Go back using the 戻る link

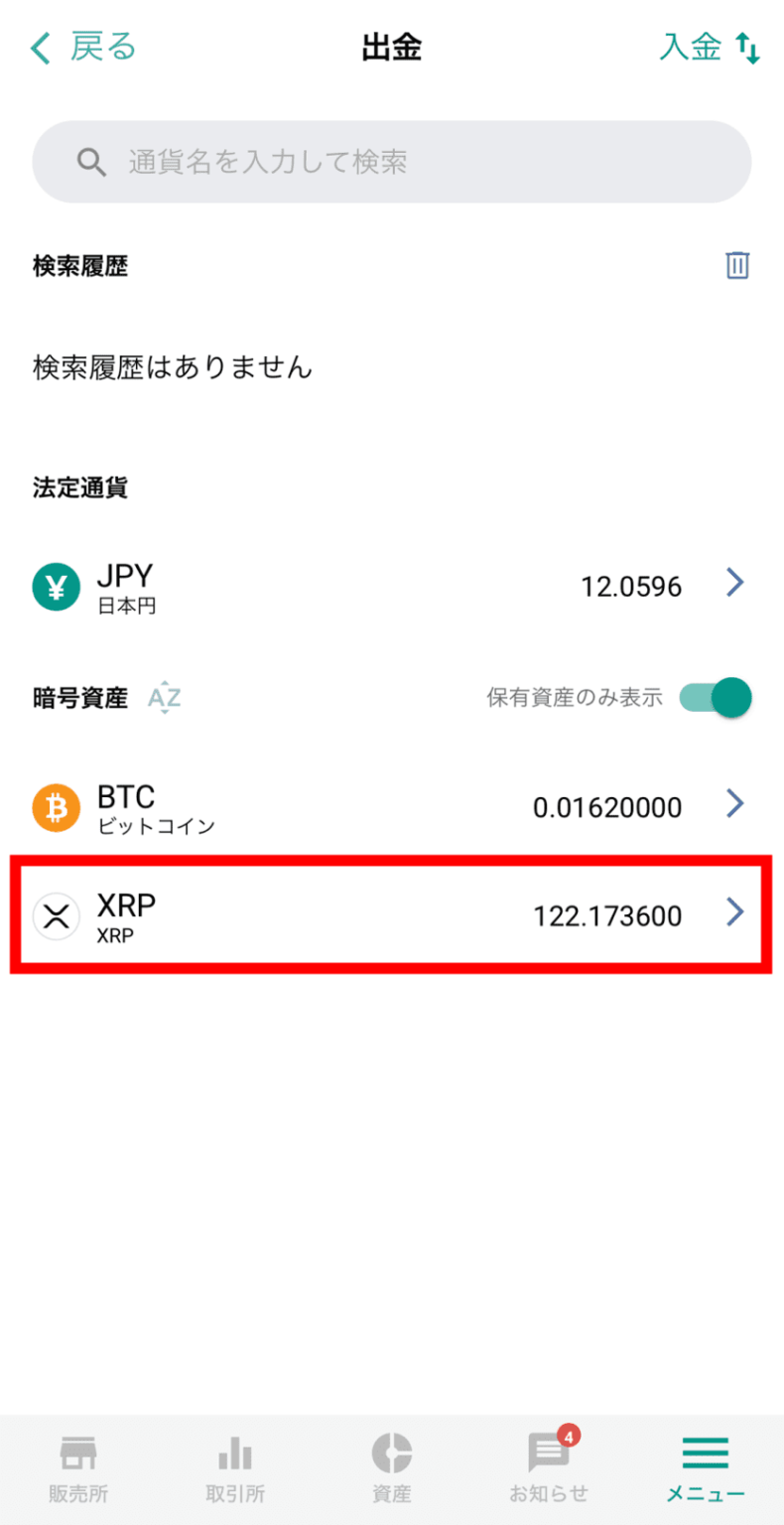(79, 47)
